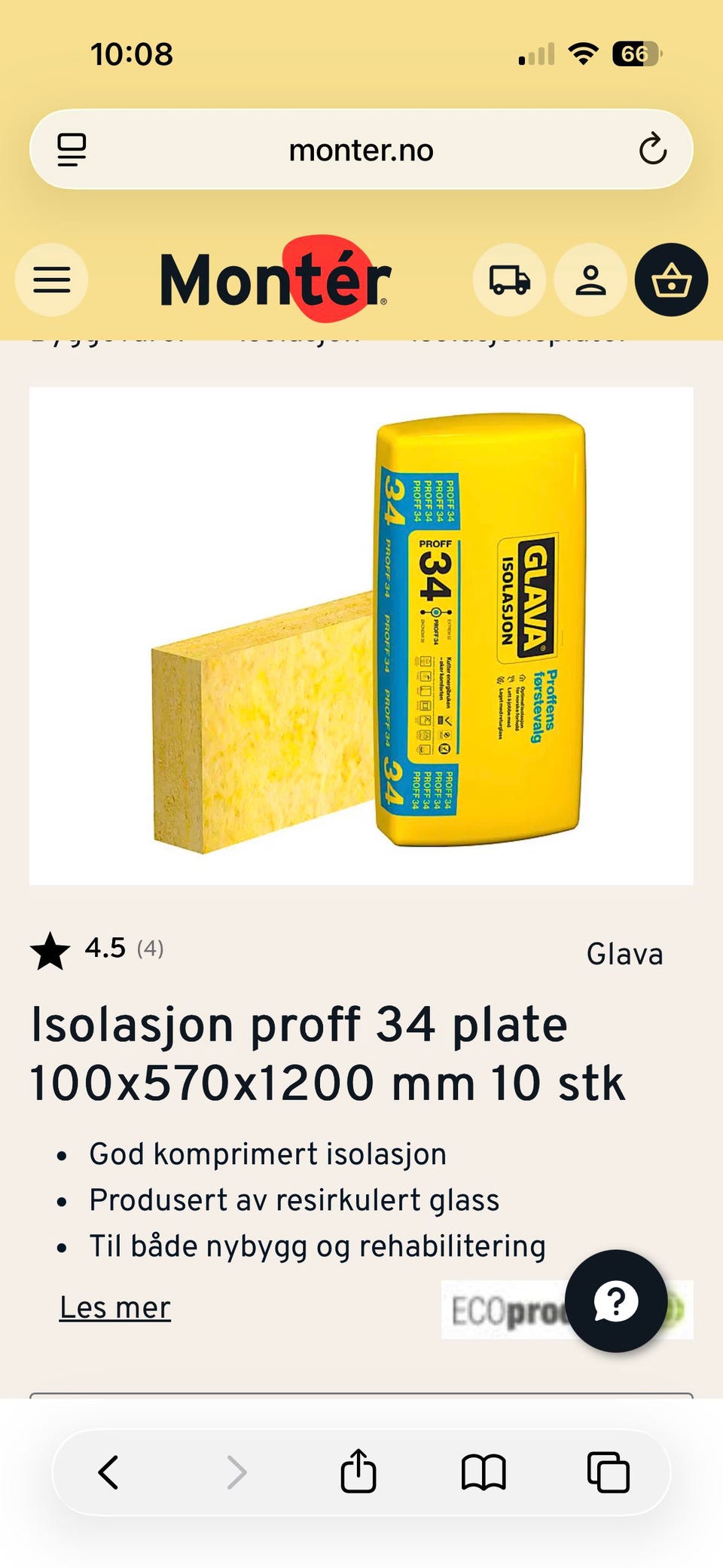Image resolution: width=723 pixels, height=1568 pixels.
Task: Reload the monter.no page
Action: [652, 149]
